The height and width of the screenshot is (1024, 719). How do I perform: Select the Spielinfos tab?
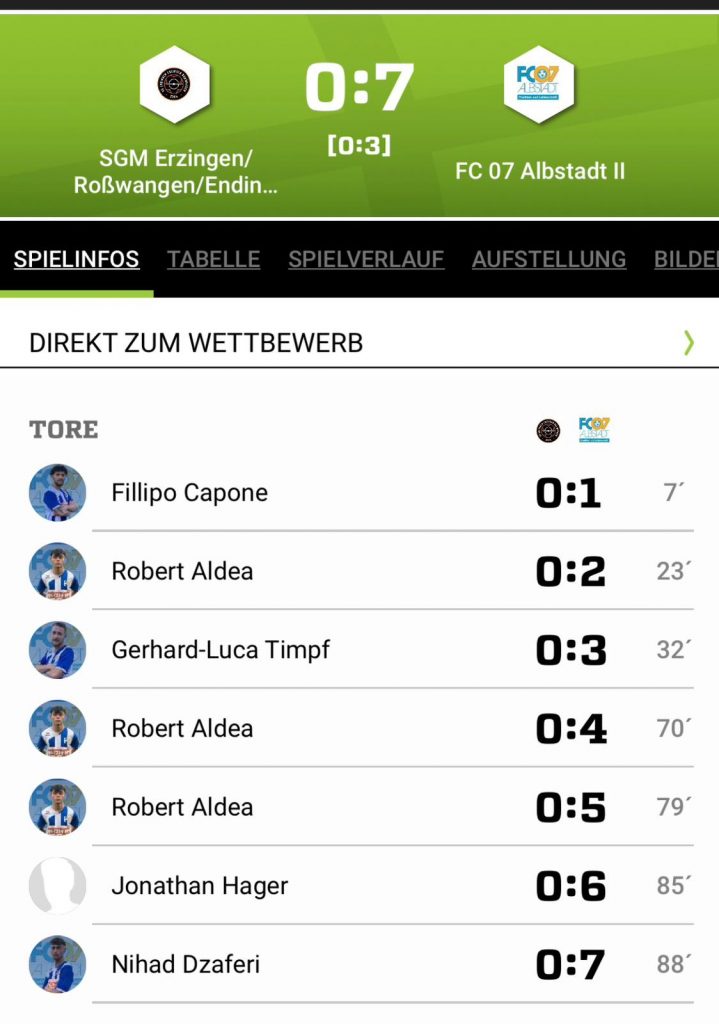(x=76, y=259)
